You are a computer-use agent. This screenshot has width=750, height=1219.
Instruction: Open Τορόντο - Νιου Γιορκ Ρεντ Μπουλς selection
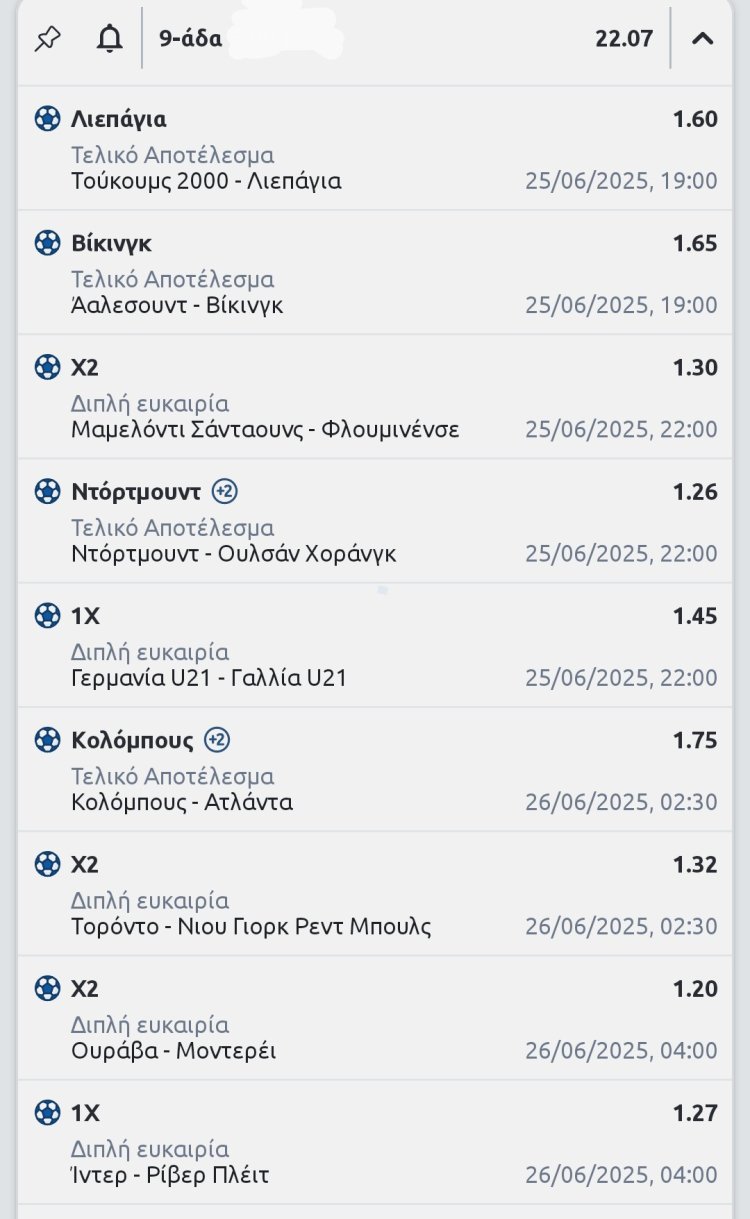(251, 926)
